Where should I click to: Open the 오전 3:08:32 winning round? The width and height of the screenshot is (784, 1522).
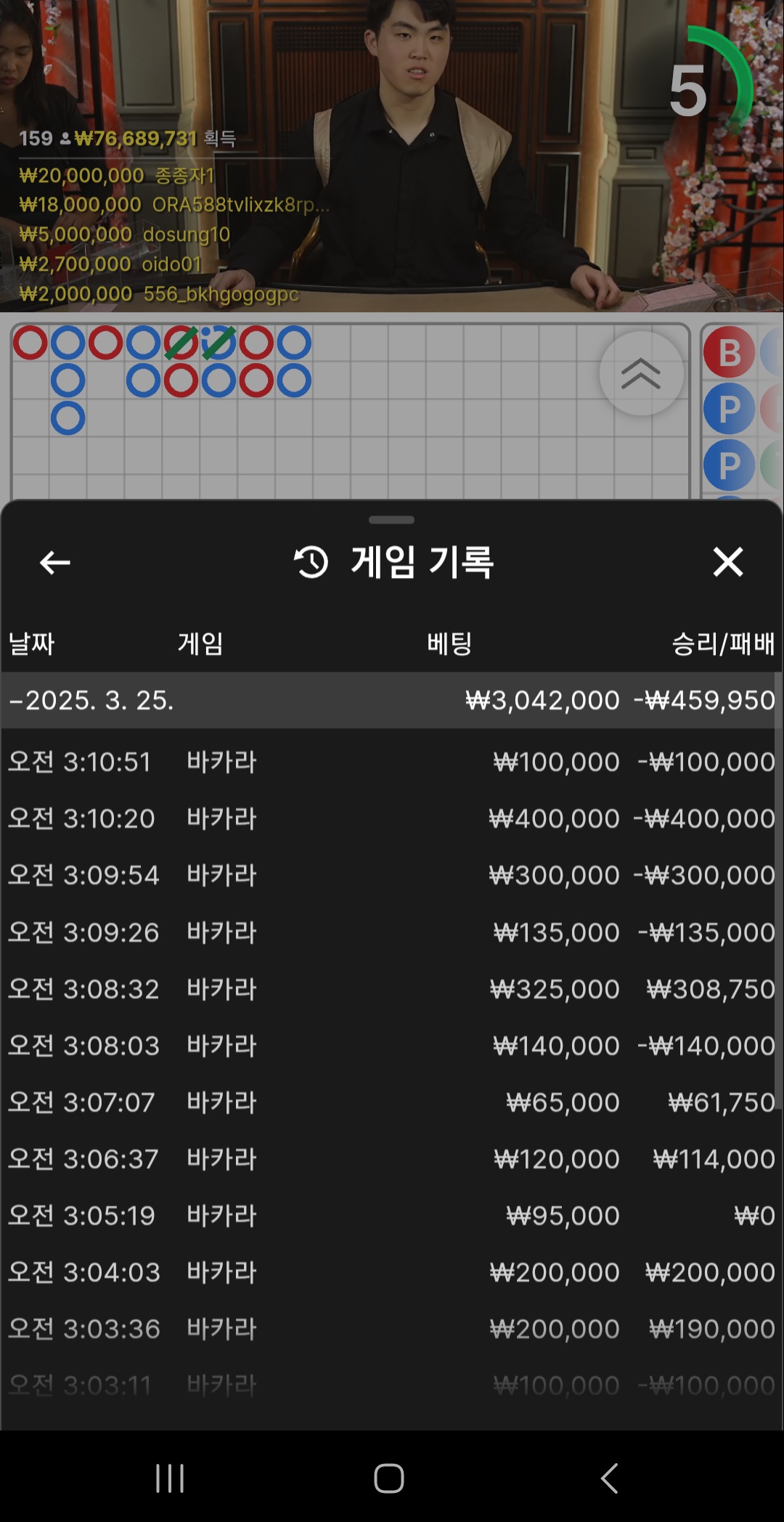pyautogui.click(x=392, y=989)
